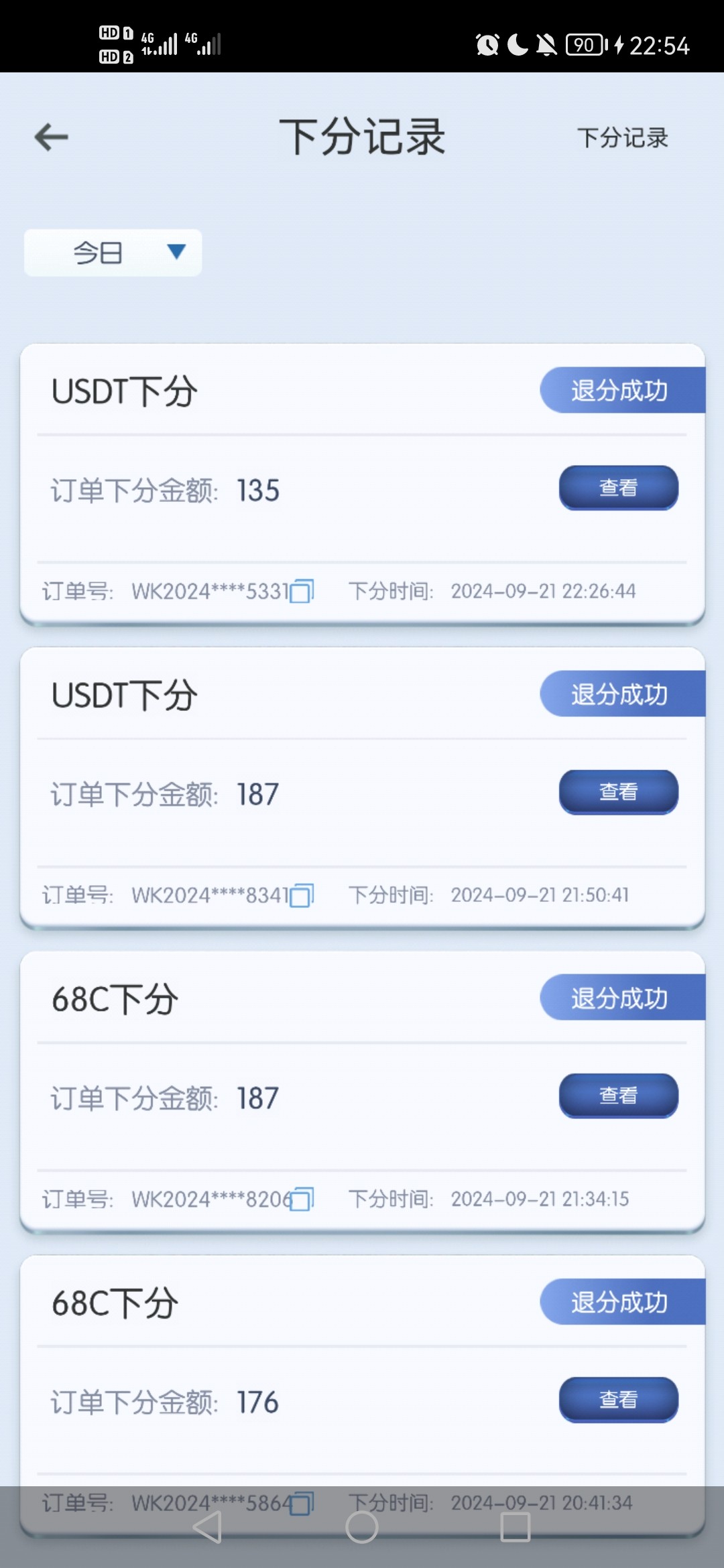
Task: Tap 查看 on the 68C order of 187
Action: [x=618, y=1096]
